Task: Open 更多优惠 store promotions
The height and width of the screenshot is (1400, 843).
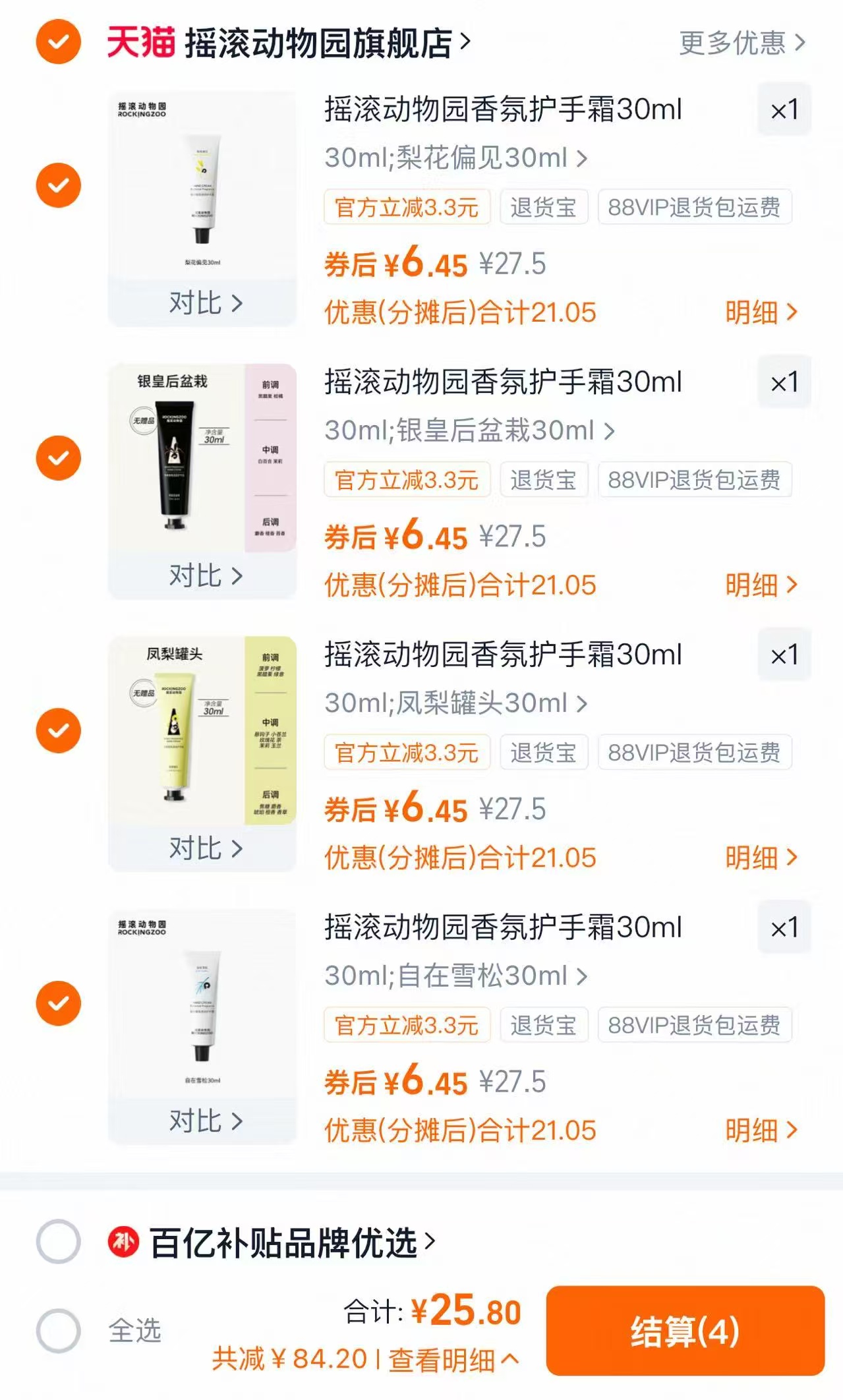Action: [x=738, y=42]
